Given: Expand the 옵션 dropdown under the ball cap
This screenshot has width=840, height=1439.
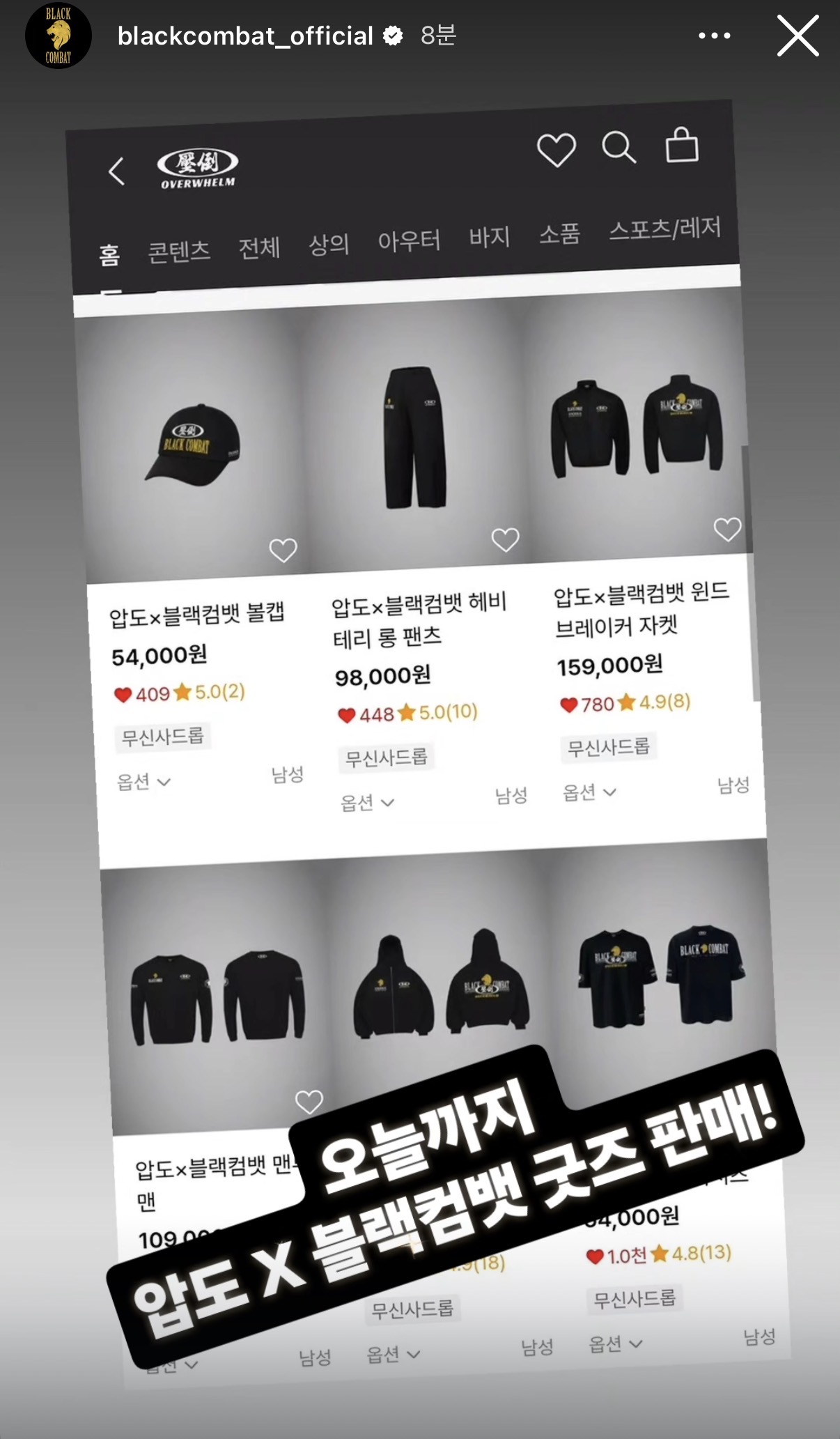Looking at the screenshot, I should click(x=143, y=782).
